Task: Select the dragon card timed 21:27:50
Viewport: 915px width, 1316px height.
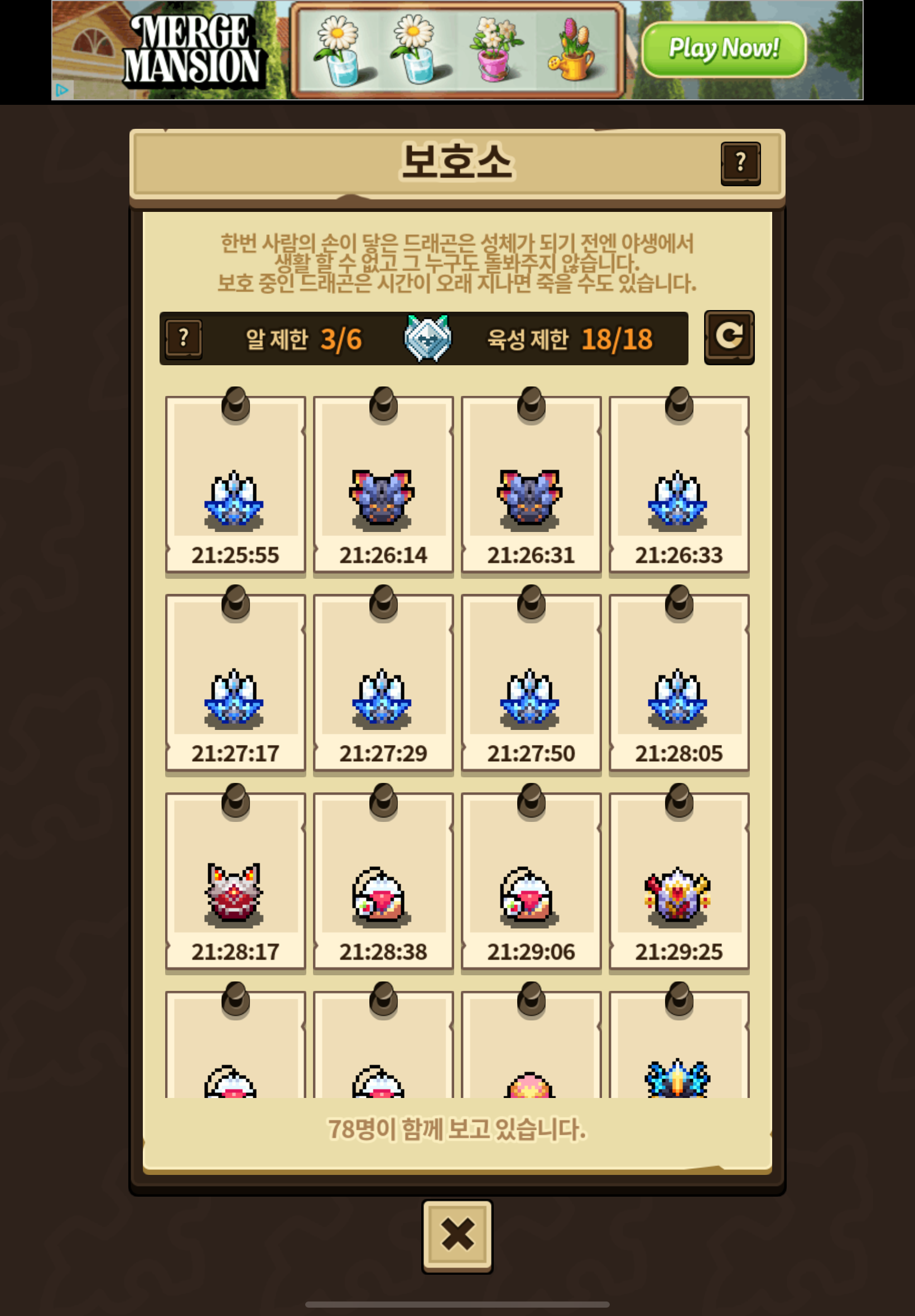Action: point(531,684)
